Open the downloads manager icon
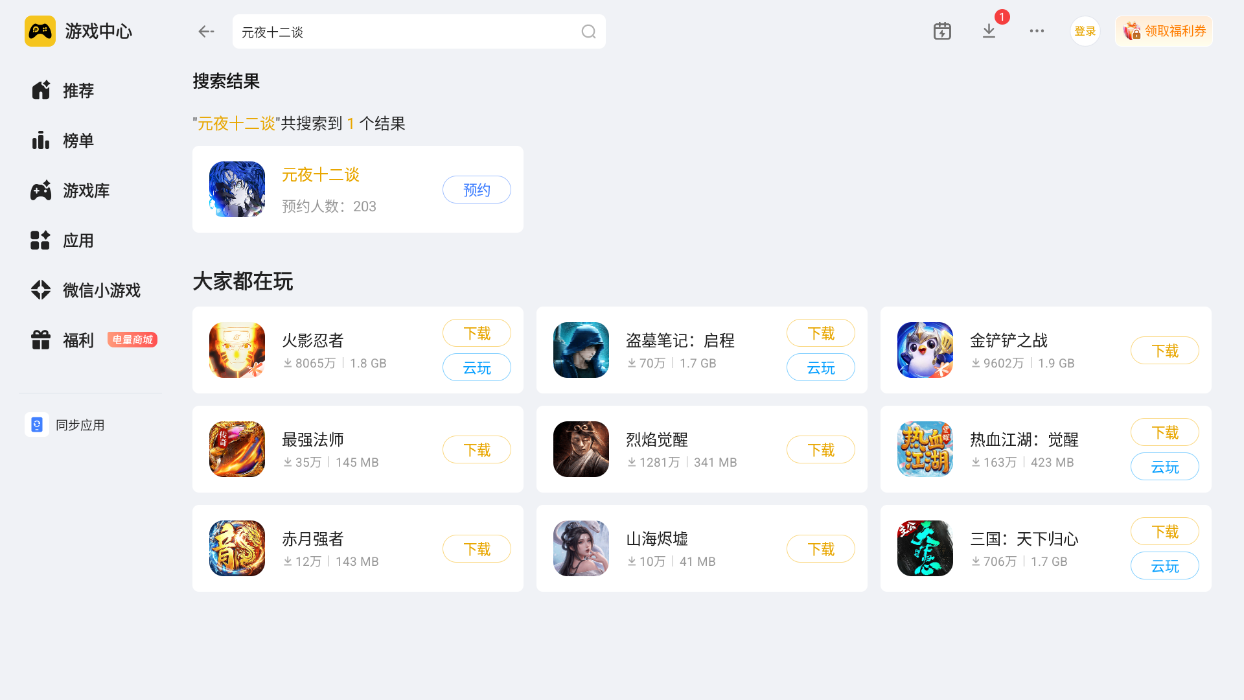 (x=989, y=31)
